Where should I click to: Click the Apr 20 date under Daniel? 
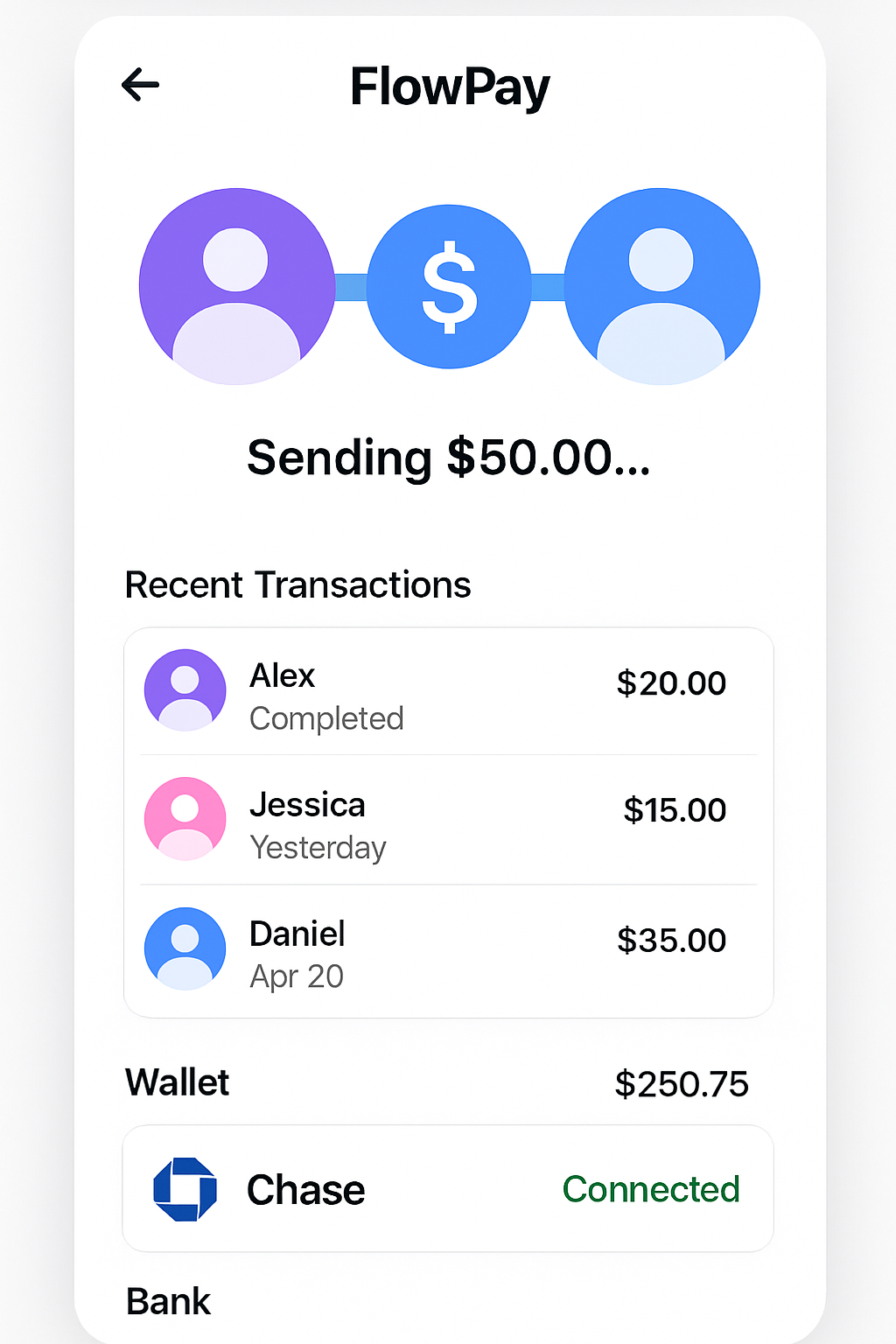coord(297,976)
